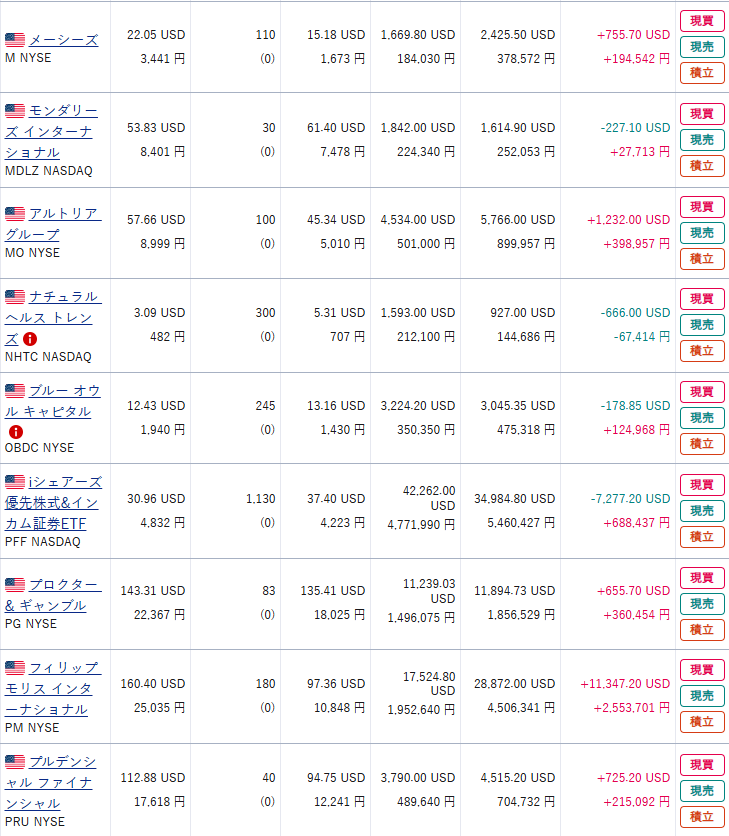Open プルデンシャル ファイナンシャル link
Image resolution: width=729 pixels, height=836 pixels.
coord(64,761)
